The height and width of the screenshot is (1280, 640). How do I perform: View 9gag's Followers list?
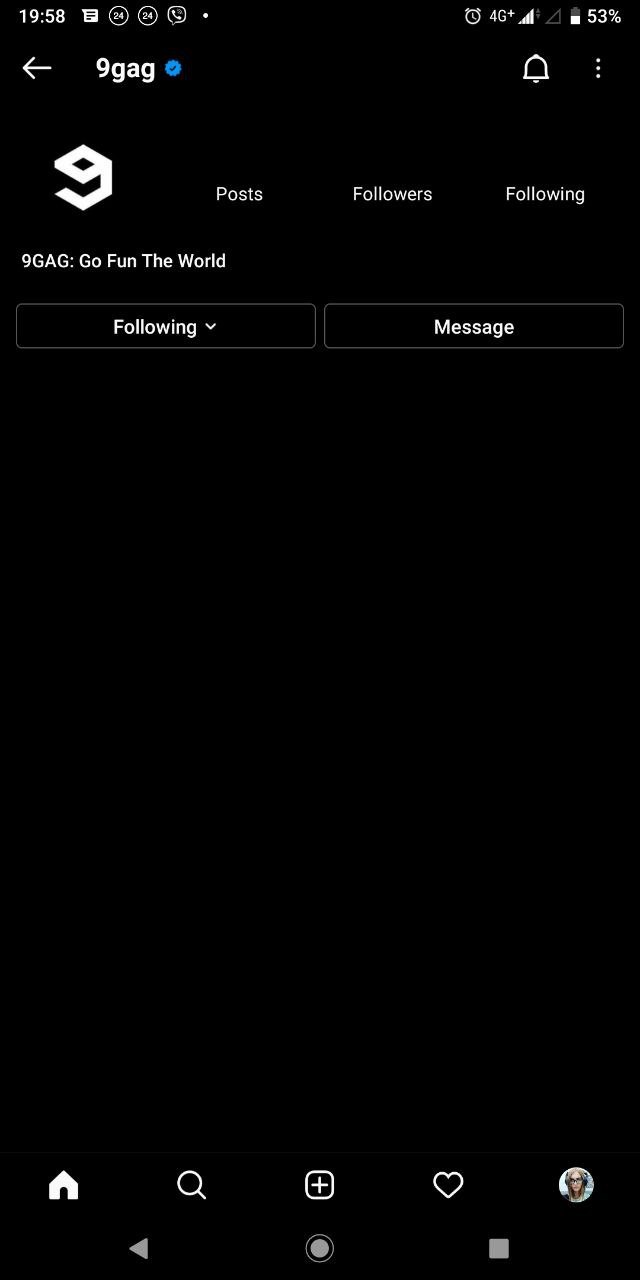click(392, 194)
